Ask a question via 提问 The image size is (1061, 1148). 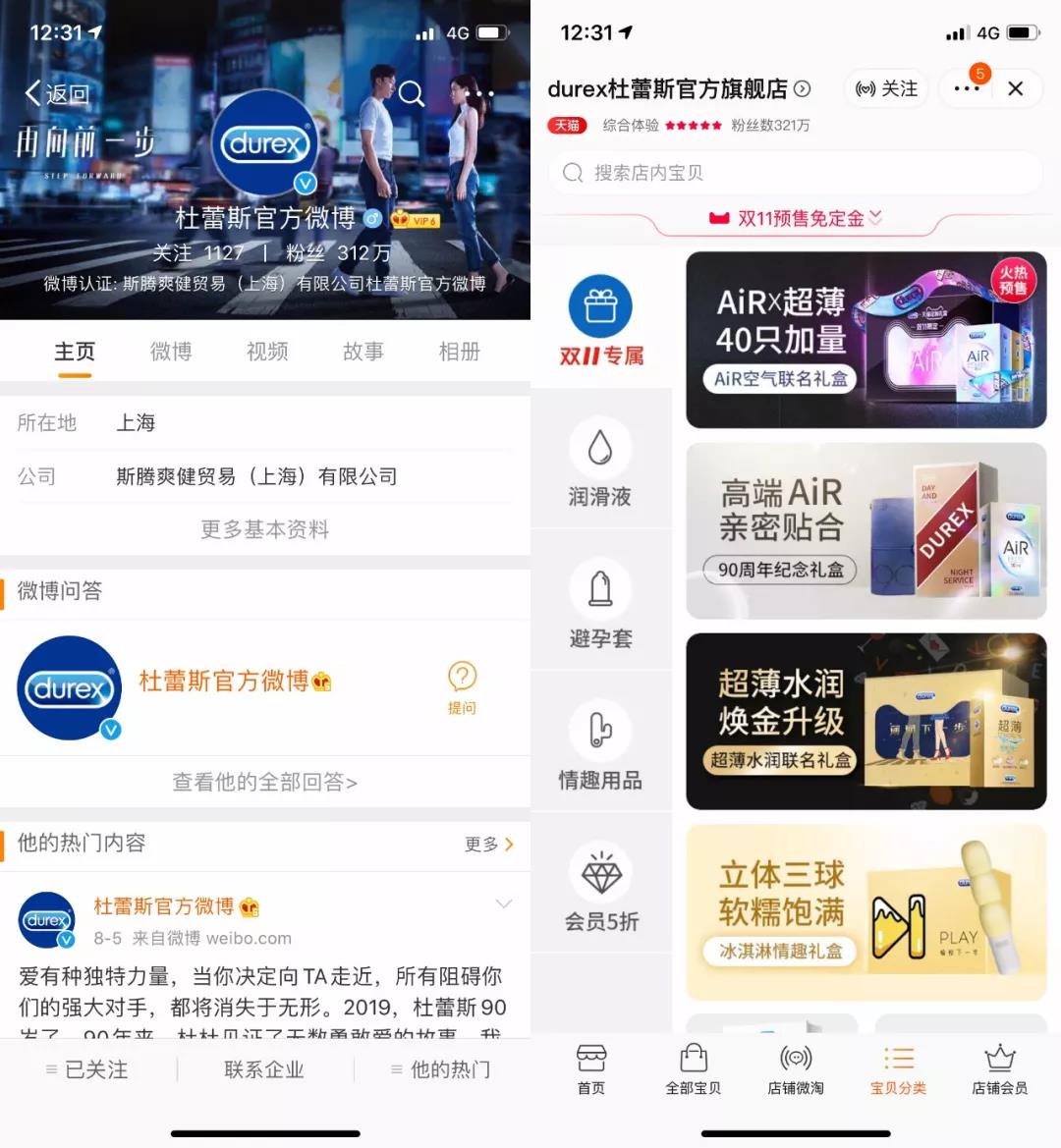462,686
